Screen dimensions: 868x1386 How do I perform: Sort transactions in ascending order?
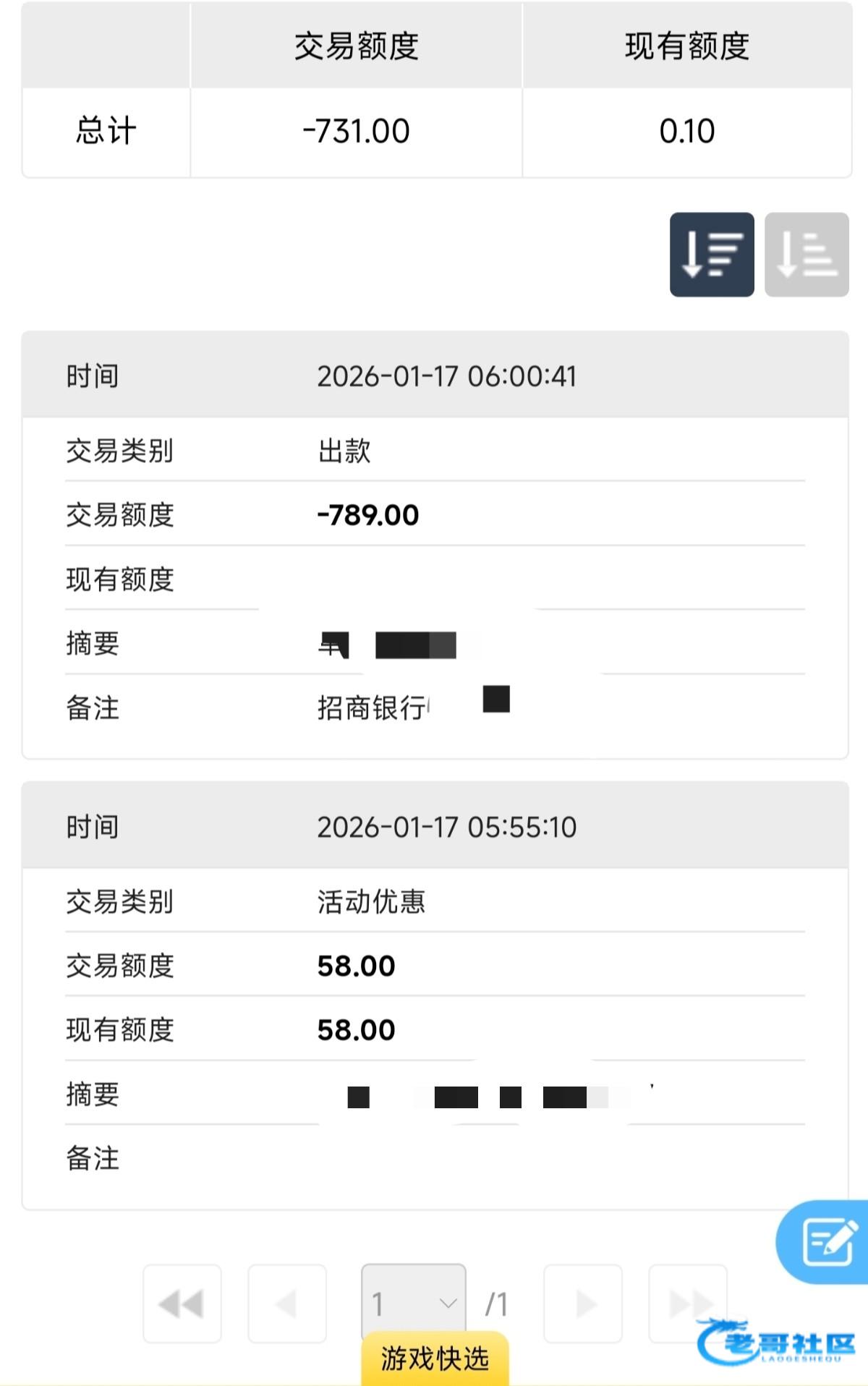[807, 255]
